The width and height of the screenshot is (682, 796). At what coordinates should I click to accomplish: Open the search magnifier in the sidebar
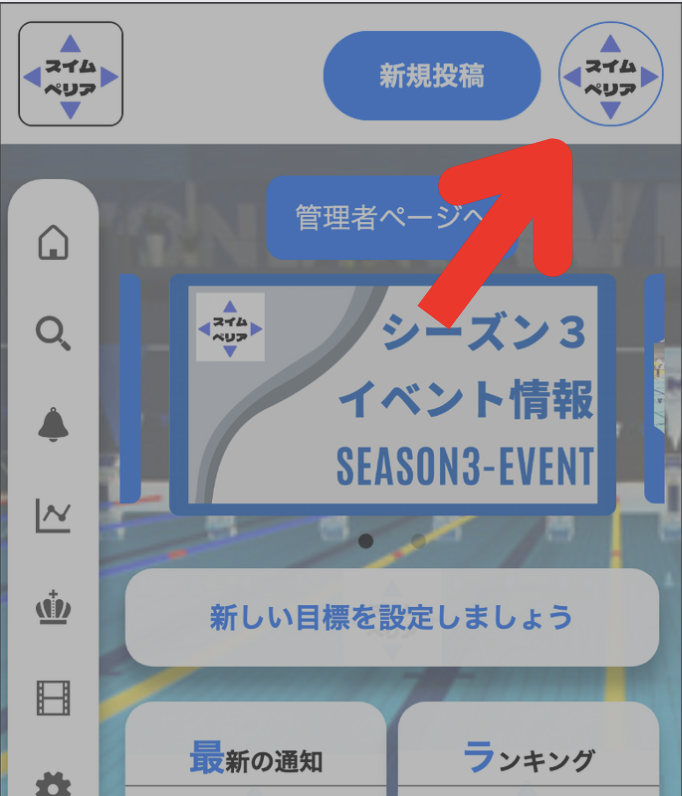click(53, 332)
